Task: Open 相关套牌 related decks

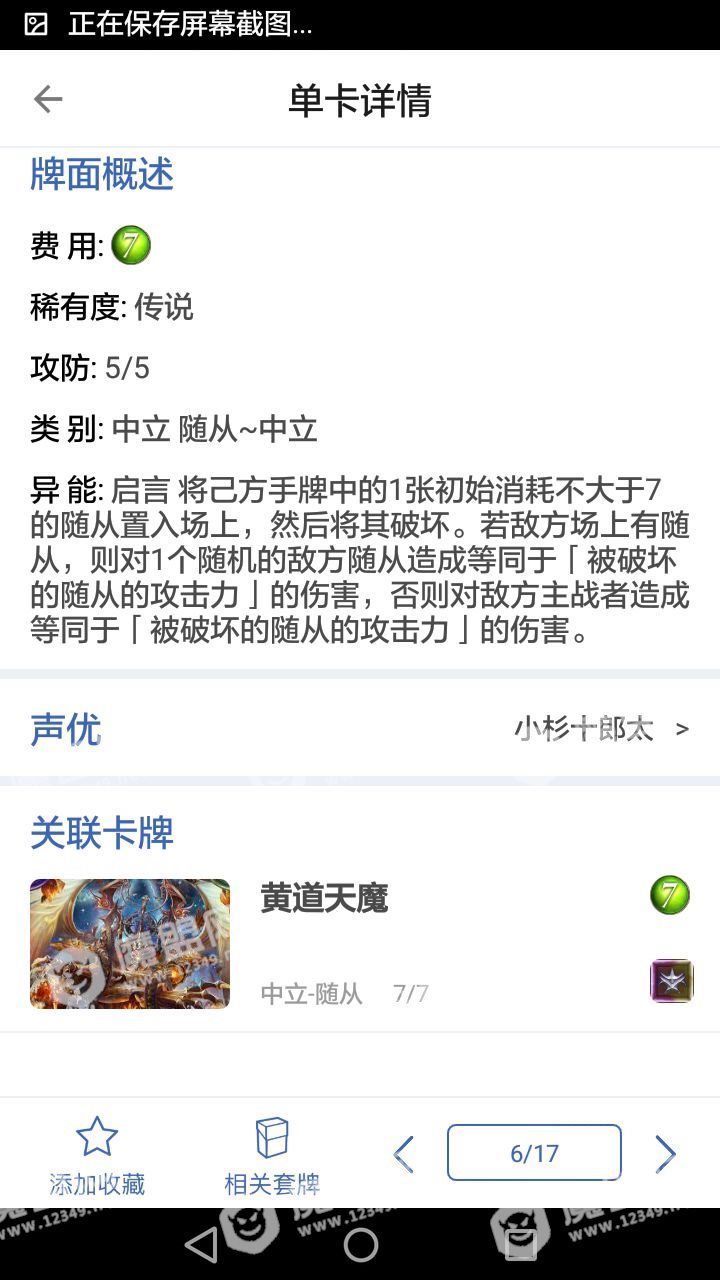Action: pos(272,1155)
